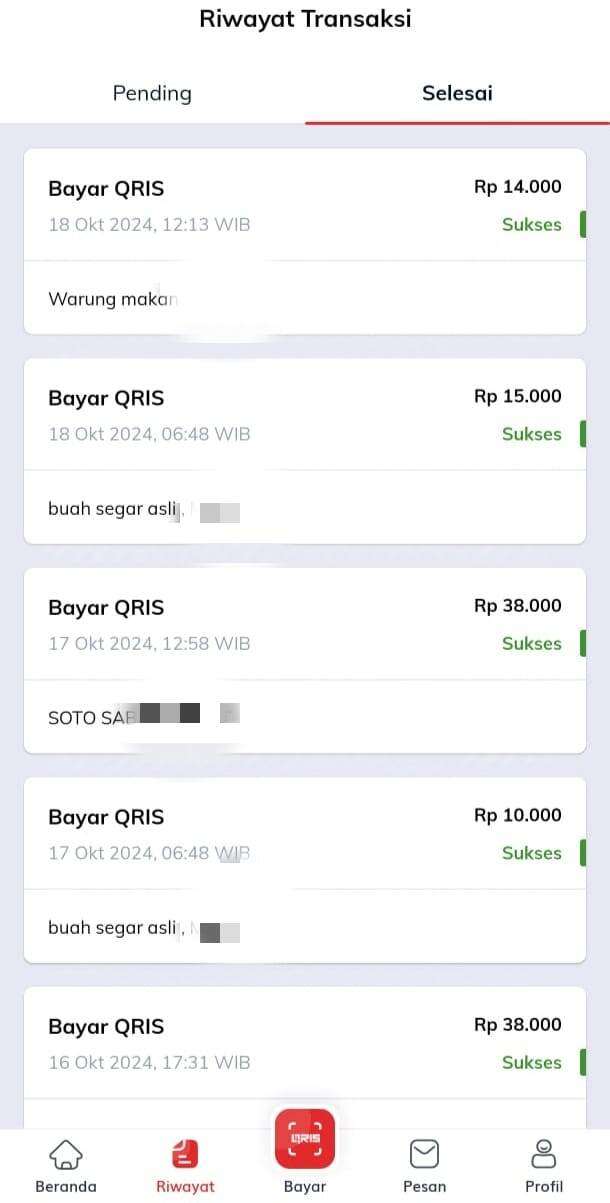
Task: Open the Rp 10.000 buah segar transaction
Action: (305, 870)
